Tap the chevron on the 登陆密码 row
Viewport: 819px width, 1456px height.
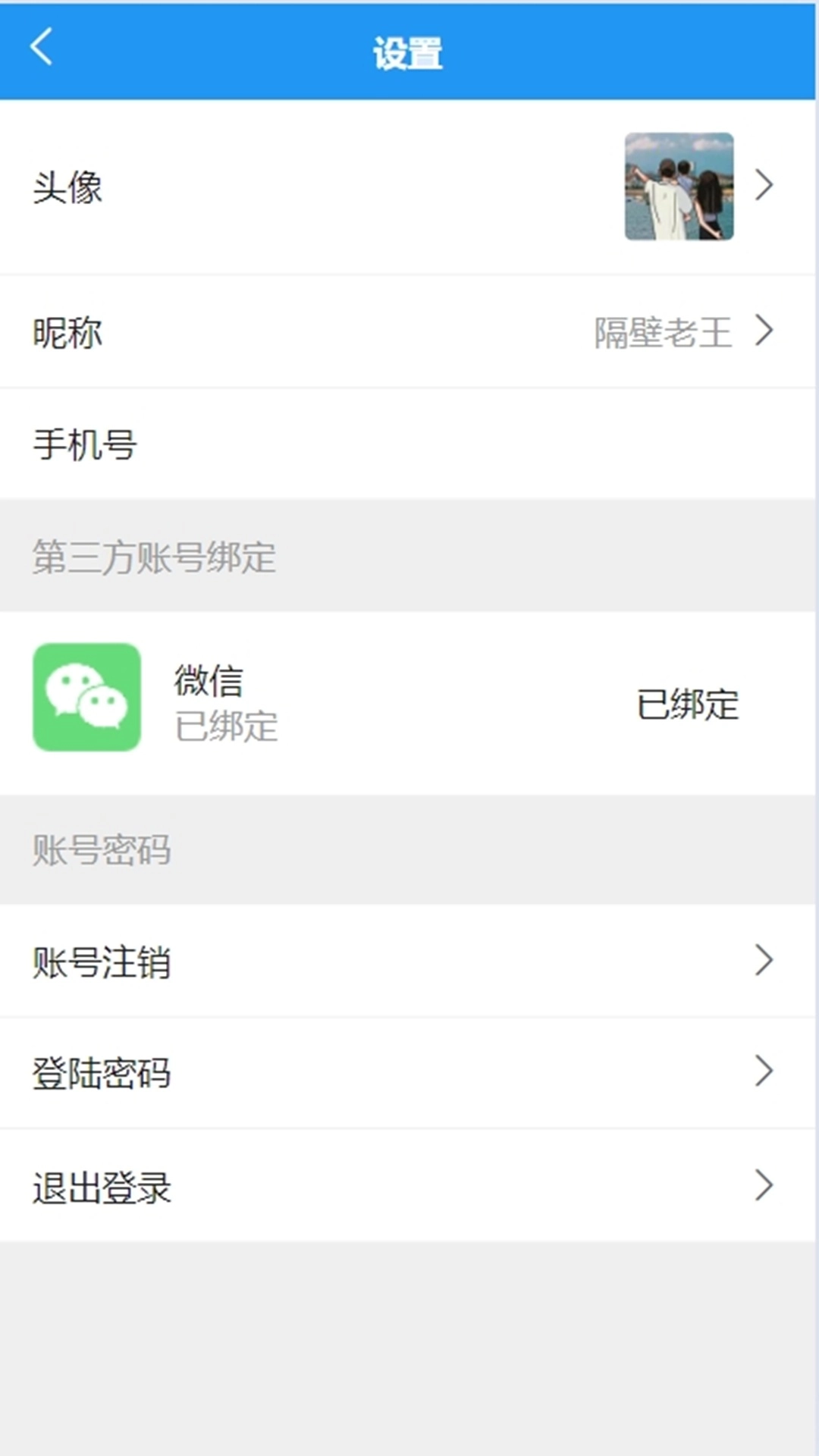click(764, 1073)
